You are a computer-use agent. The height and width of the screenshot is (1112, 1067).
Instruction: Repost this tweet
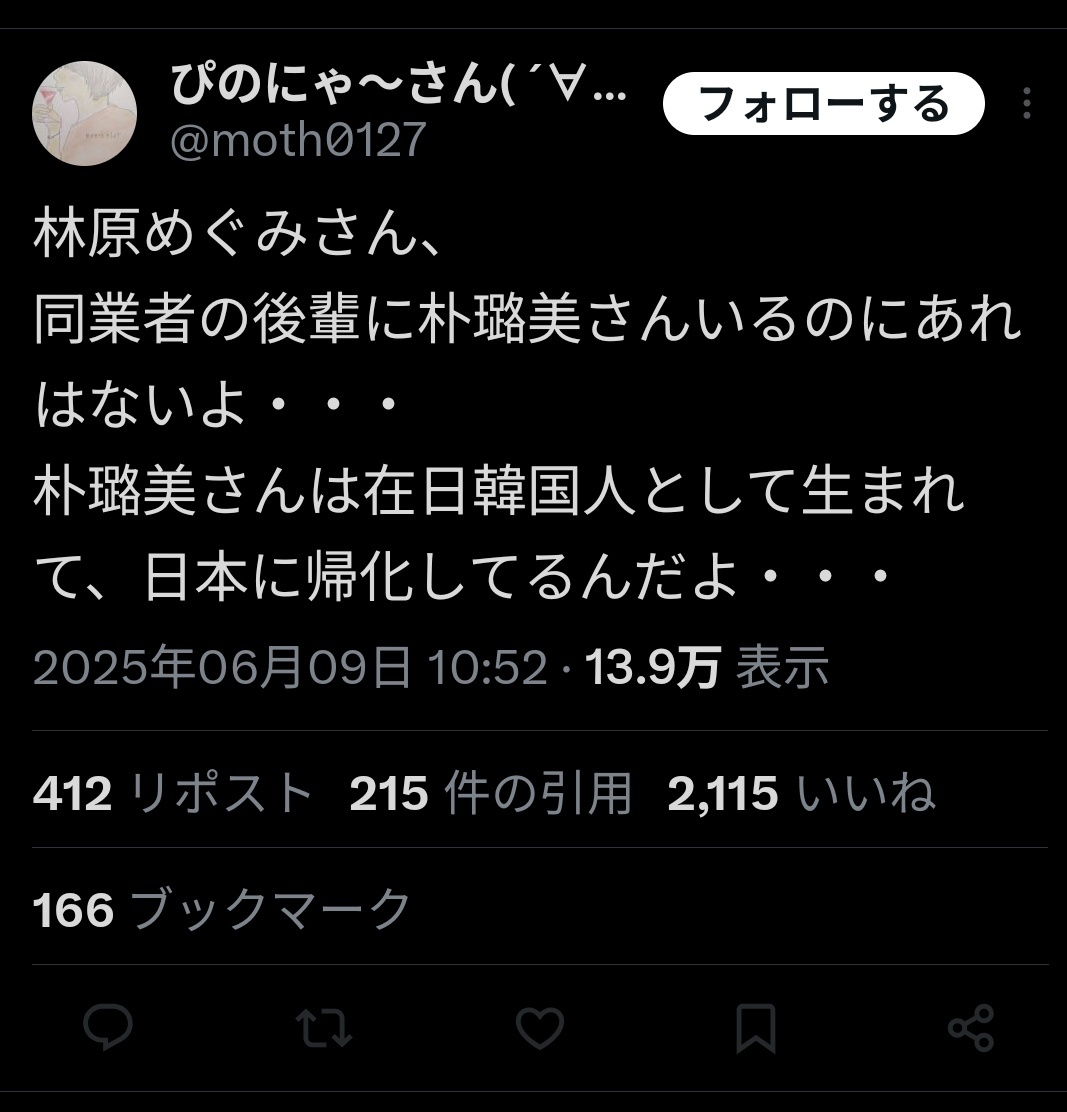pyautogui.click(x=324, y=1028)
